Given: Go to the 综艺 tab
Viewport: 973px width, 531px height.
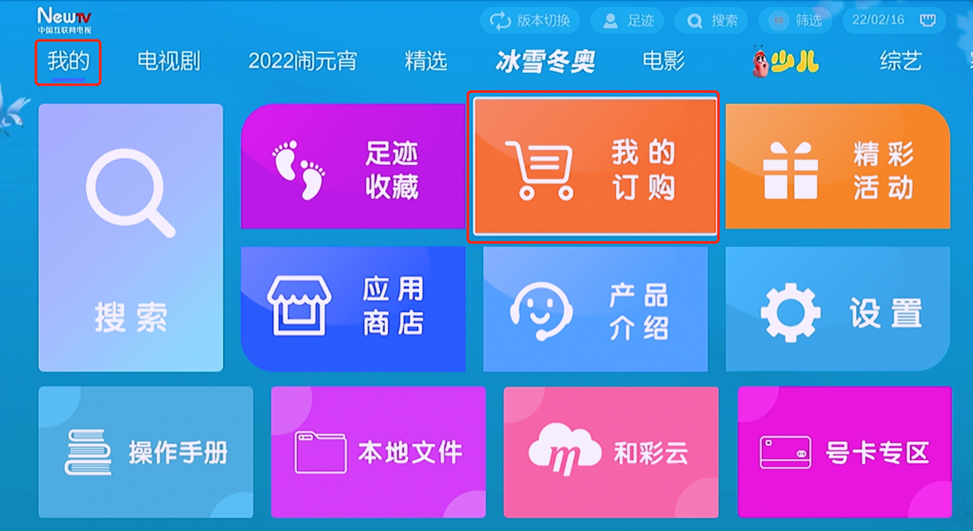Looking at the screenshot, I should click(x=900, y=62).
